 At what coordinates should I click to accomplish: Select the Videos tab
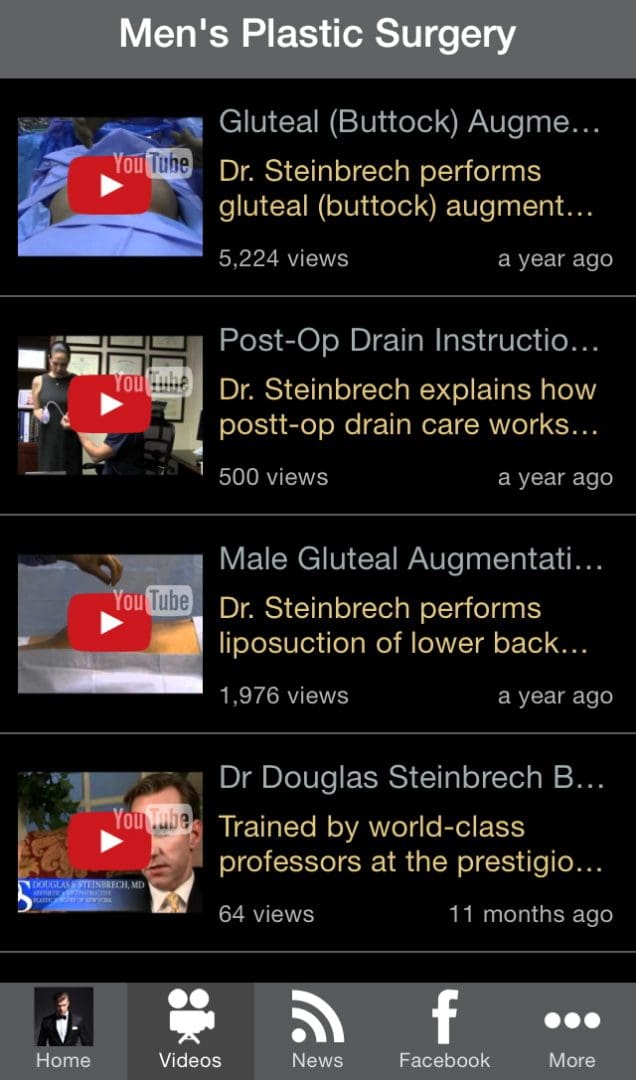190,1029
